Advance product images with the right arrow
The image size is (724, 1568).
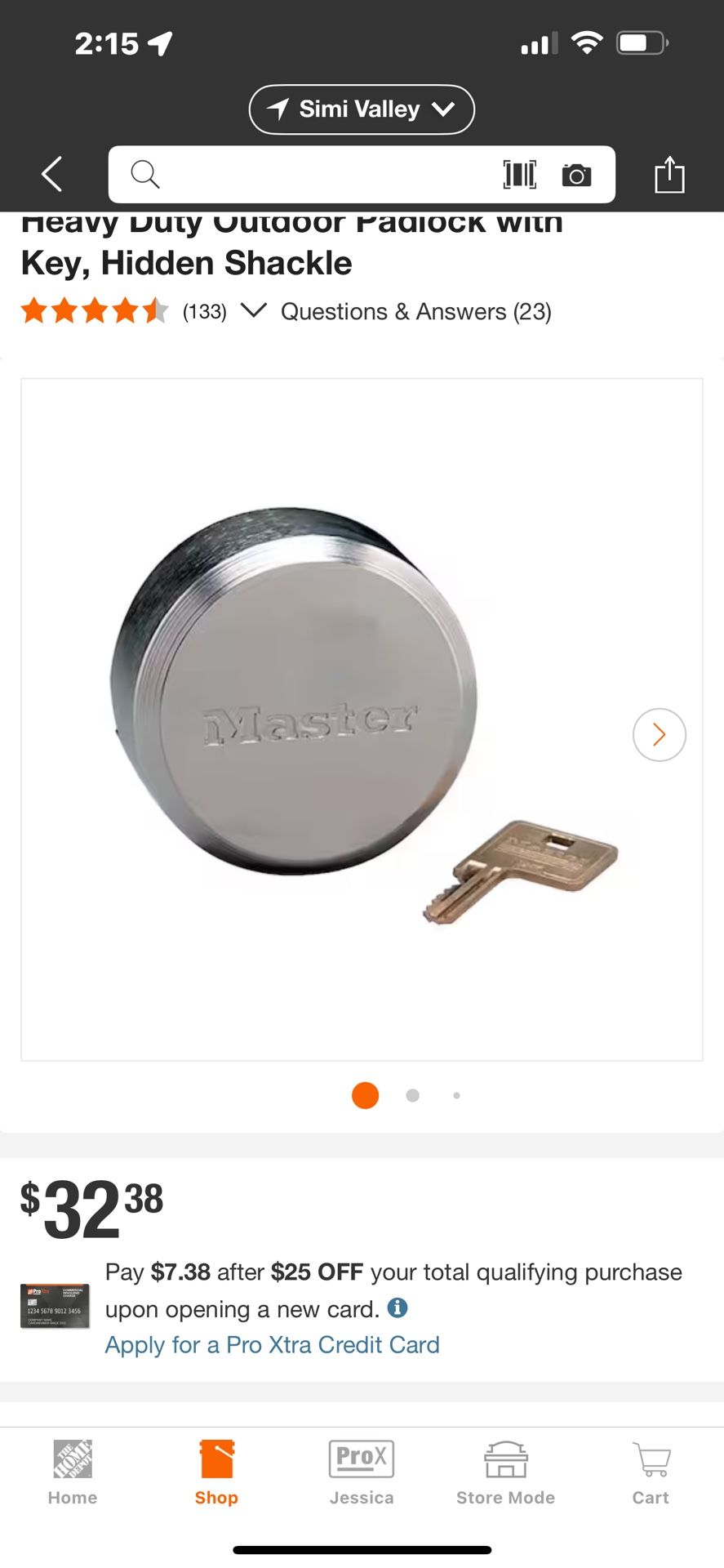(x=659, y=735)
